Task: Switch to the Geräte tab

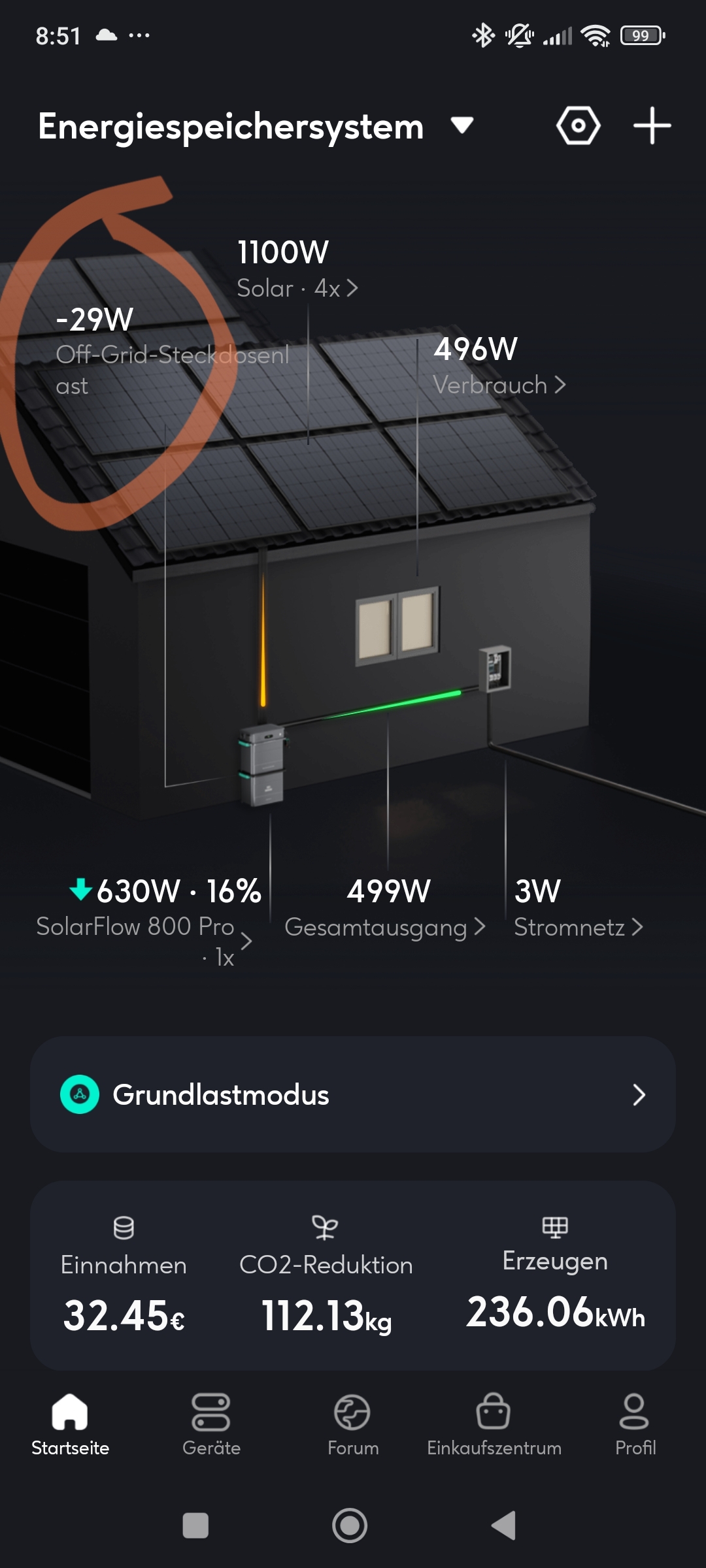Action: click(211, 1425)
